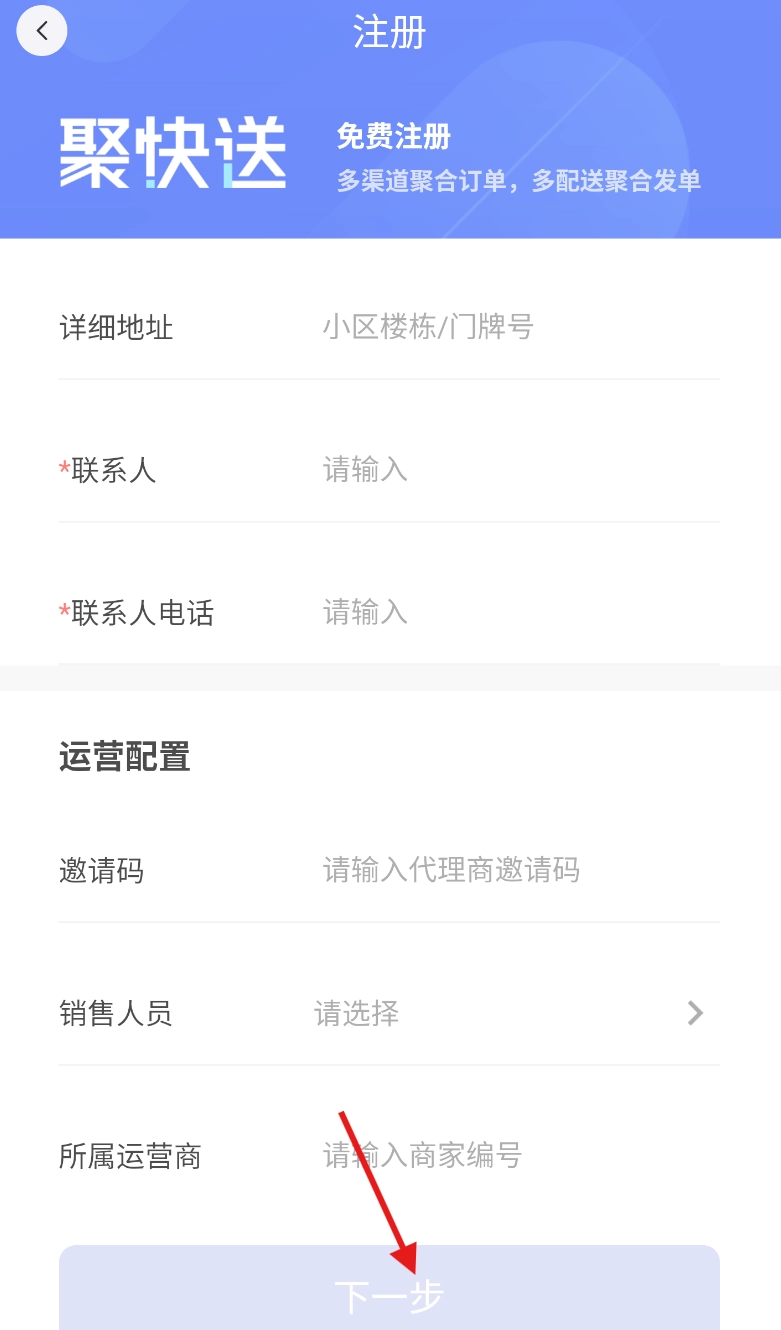This screenshot has height=1330, width=781.
Task: Focus the 联系人 name field
Action: 520,469
